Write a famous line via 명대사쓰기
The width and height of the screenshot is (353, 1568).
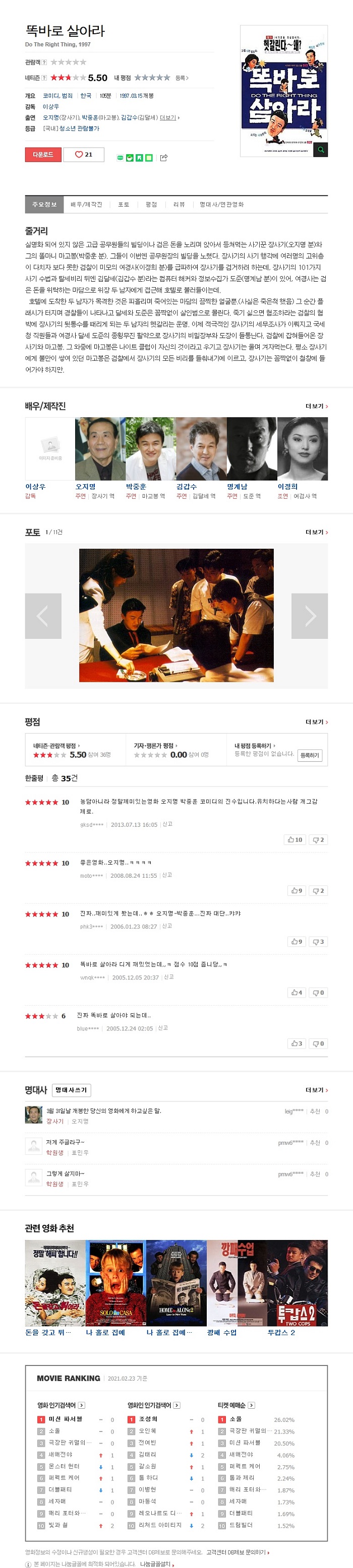tap(71, 1089)
